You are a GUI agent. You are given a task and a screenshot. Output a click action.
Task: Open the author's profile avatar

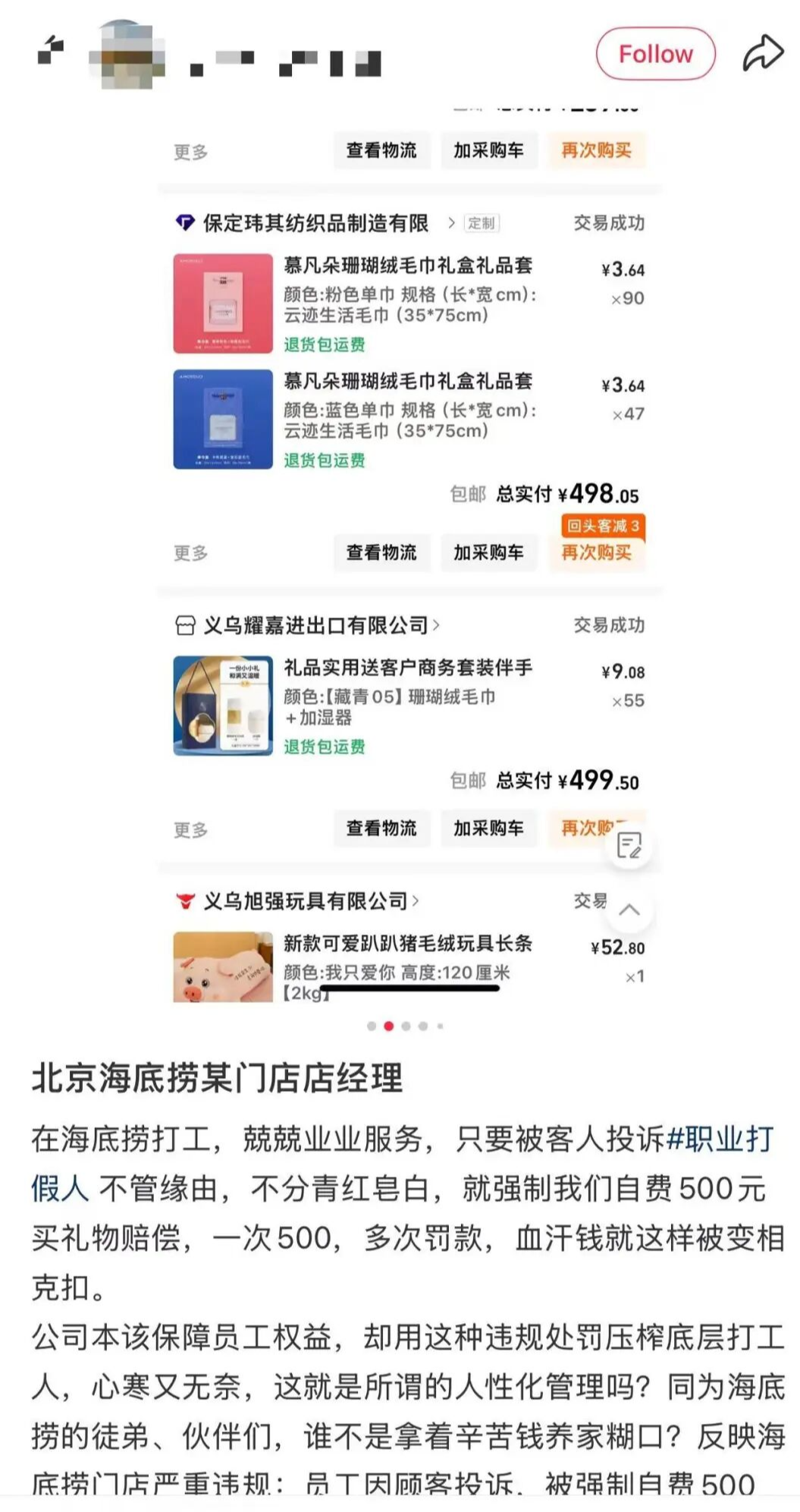coord(127,55)
